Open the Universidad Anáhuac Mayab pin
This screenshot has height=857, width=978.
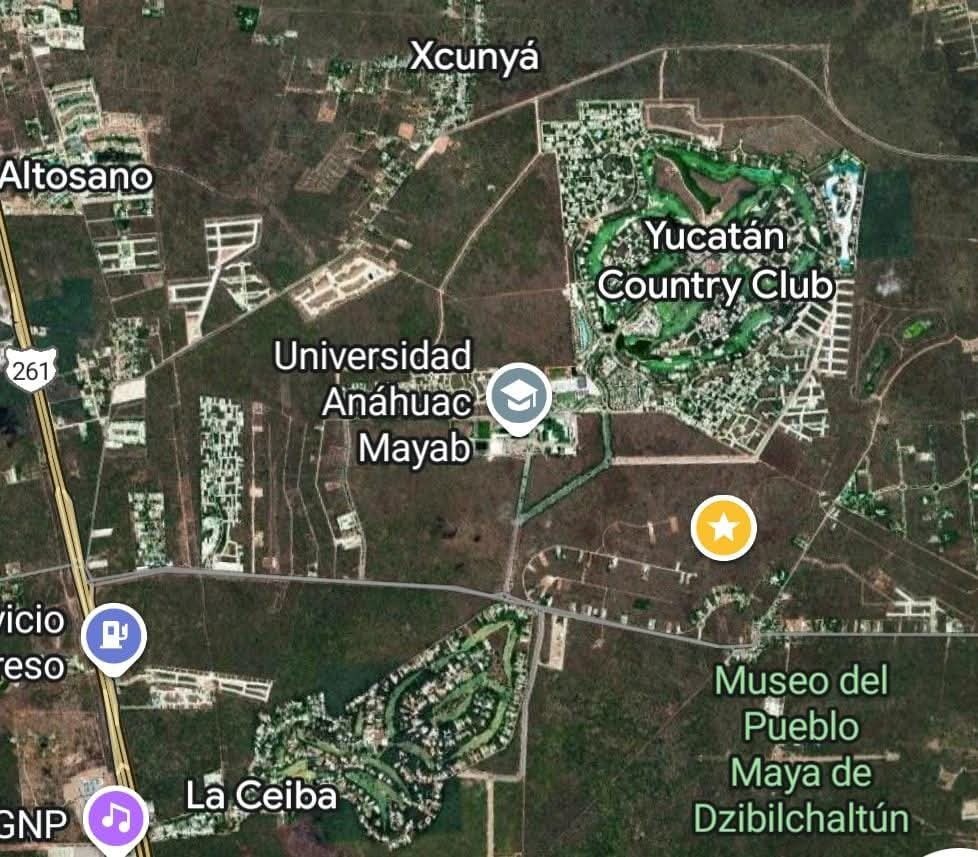(x=520, y=397)
